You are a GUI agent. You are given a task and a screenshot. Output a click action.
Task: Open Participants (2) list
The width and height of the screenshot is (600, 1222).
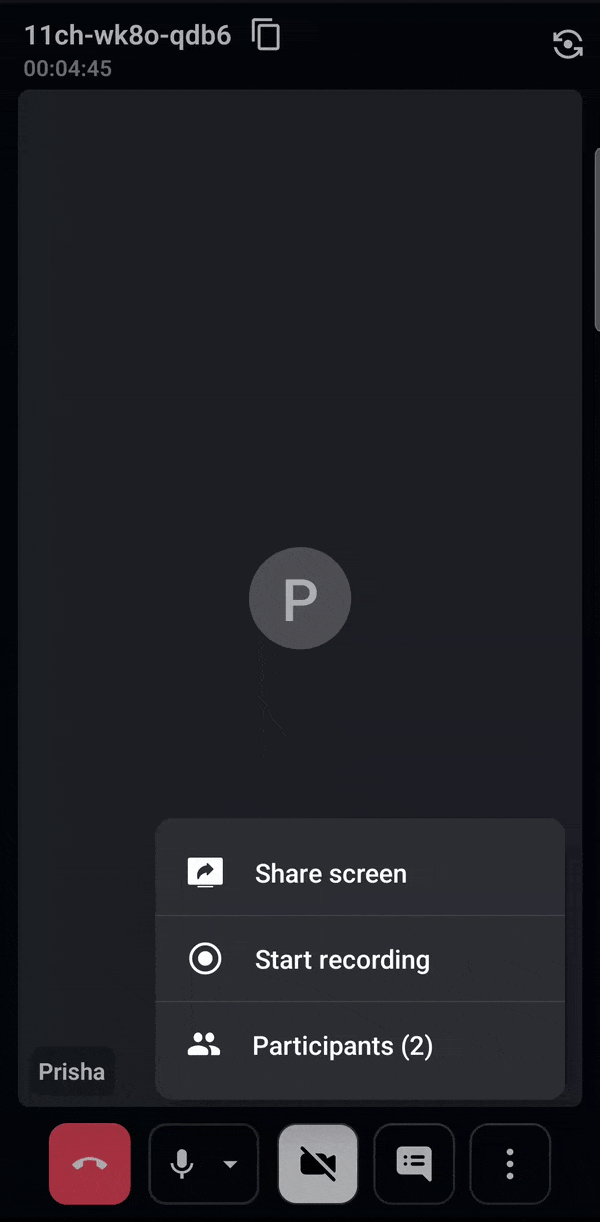click(360, 1046)
